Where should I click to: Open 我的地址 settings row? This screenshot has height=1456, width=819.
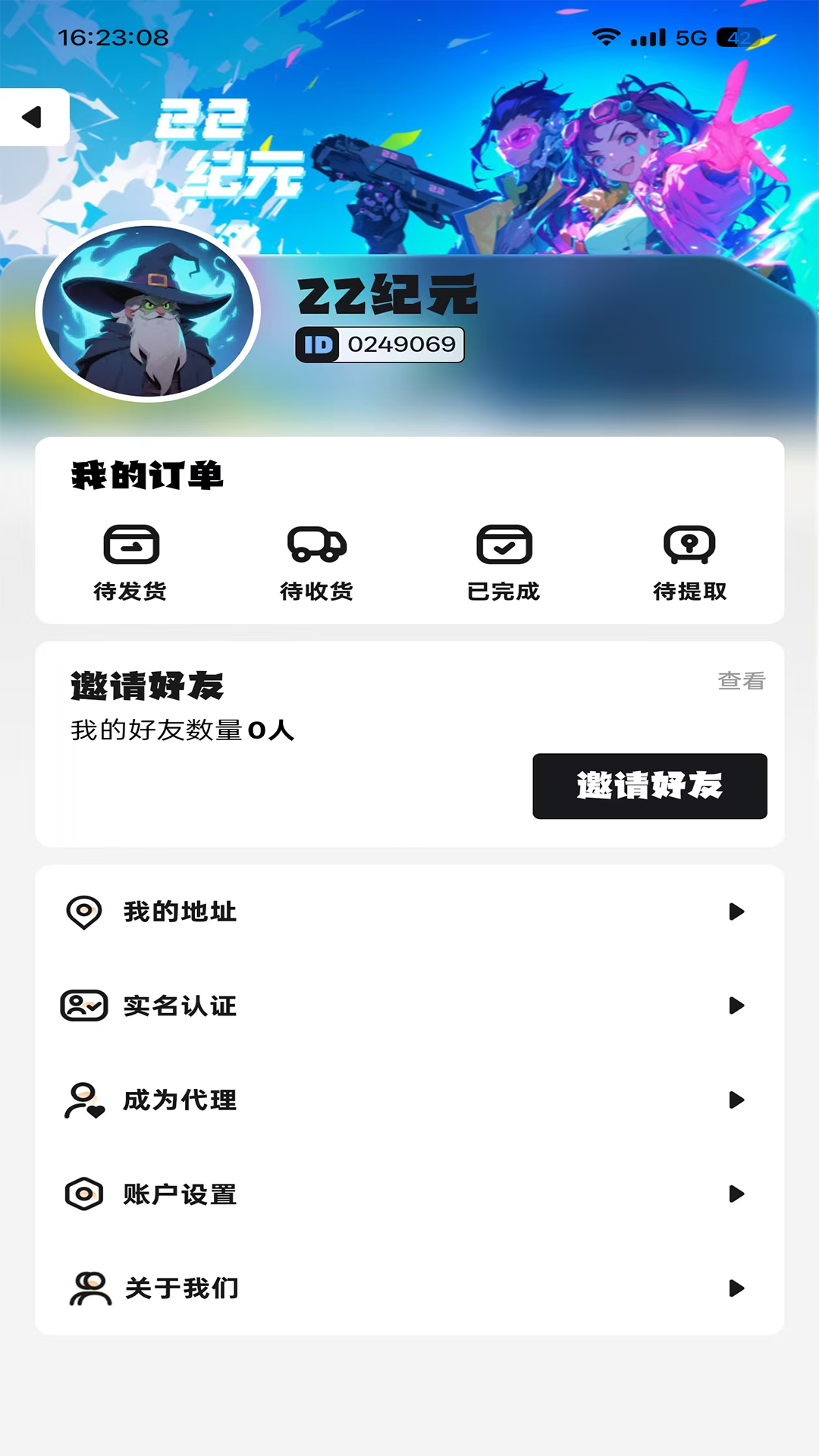409,912
